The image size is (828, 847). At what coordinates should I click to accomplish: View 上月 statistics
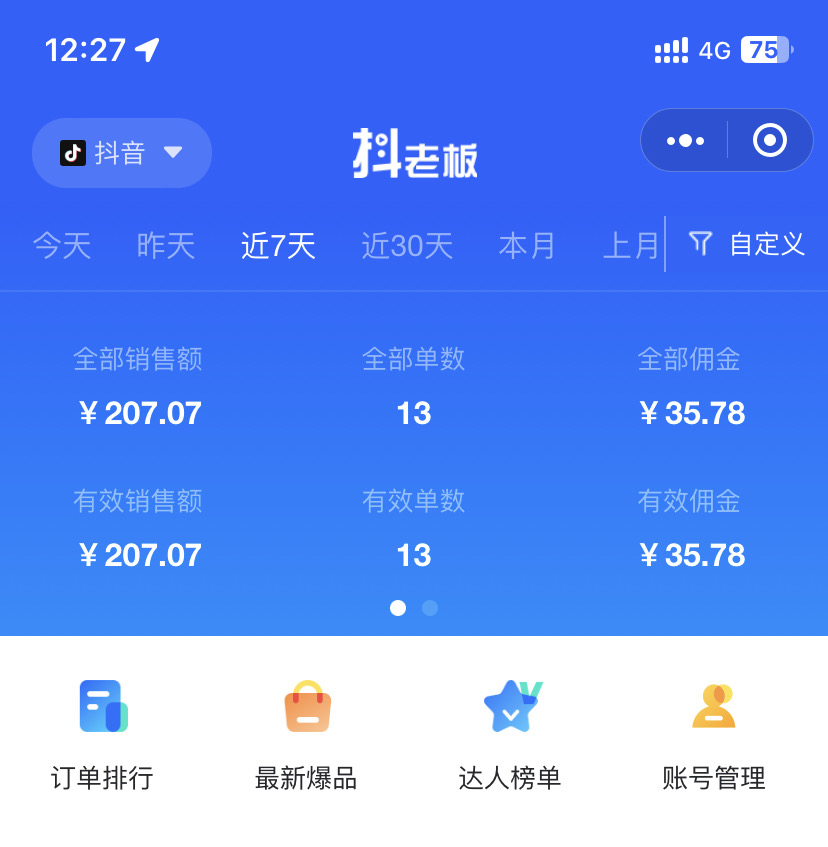[631, 245]
